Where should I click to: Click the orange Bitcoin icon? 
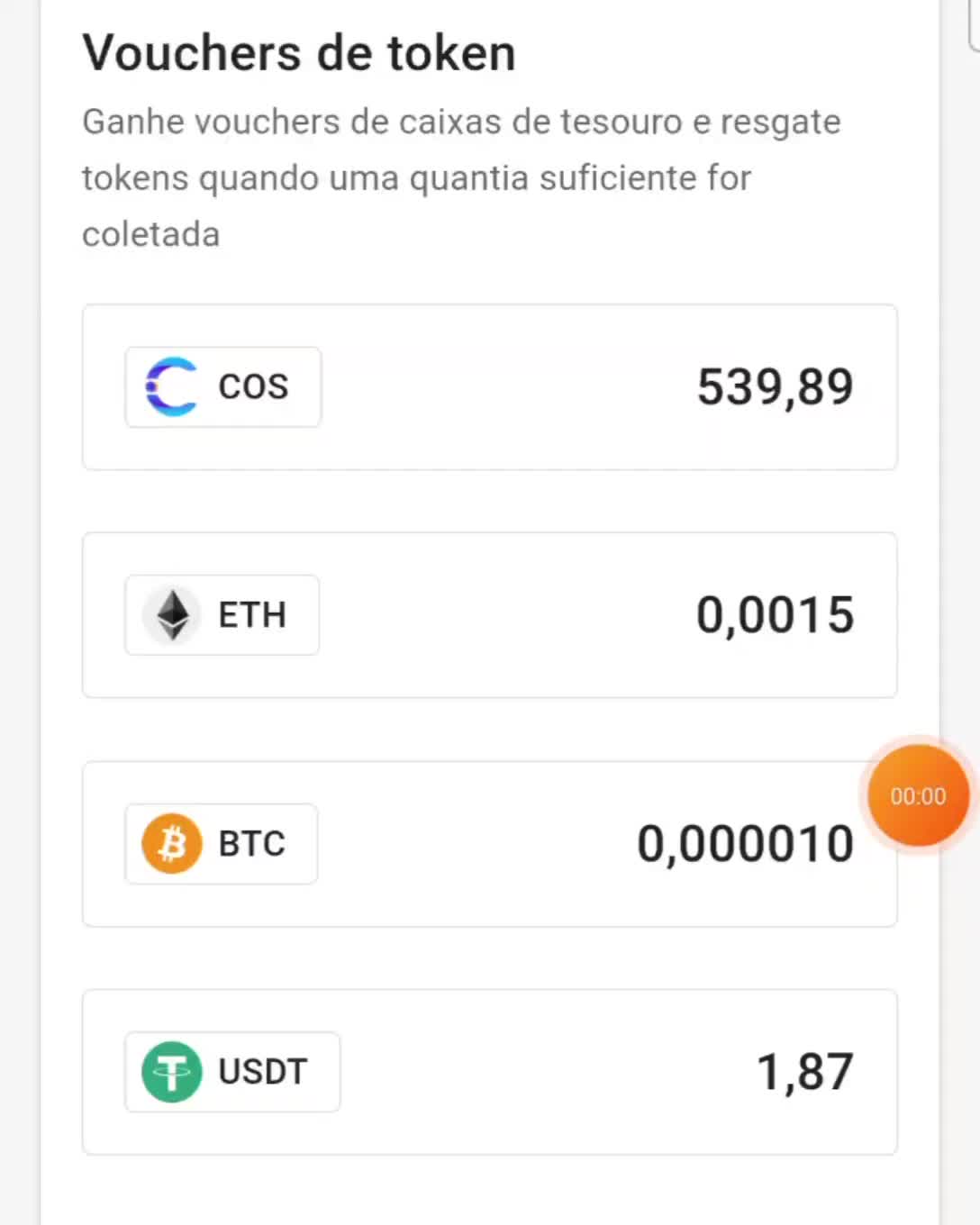pos(172,843)
